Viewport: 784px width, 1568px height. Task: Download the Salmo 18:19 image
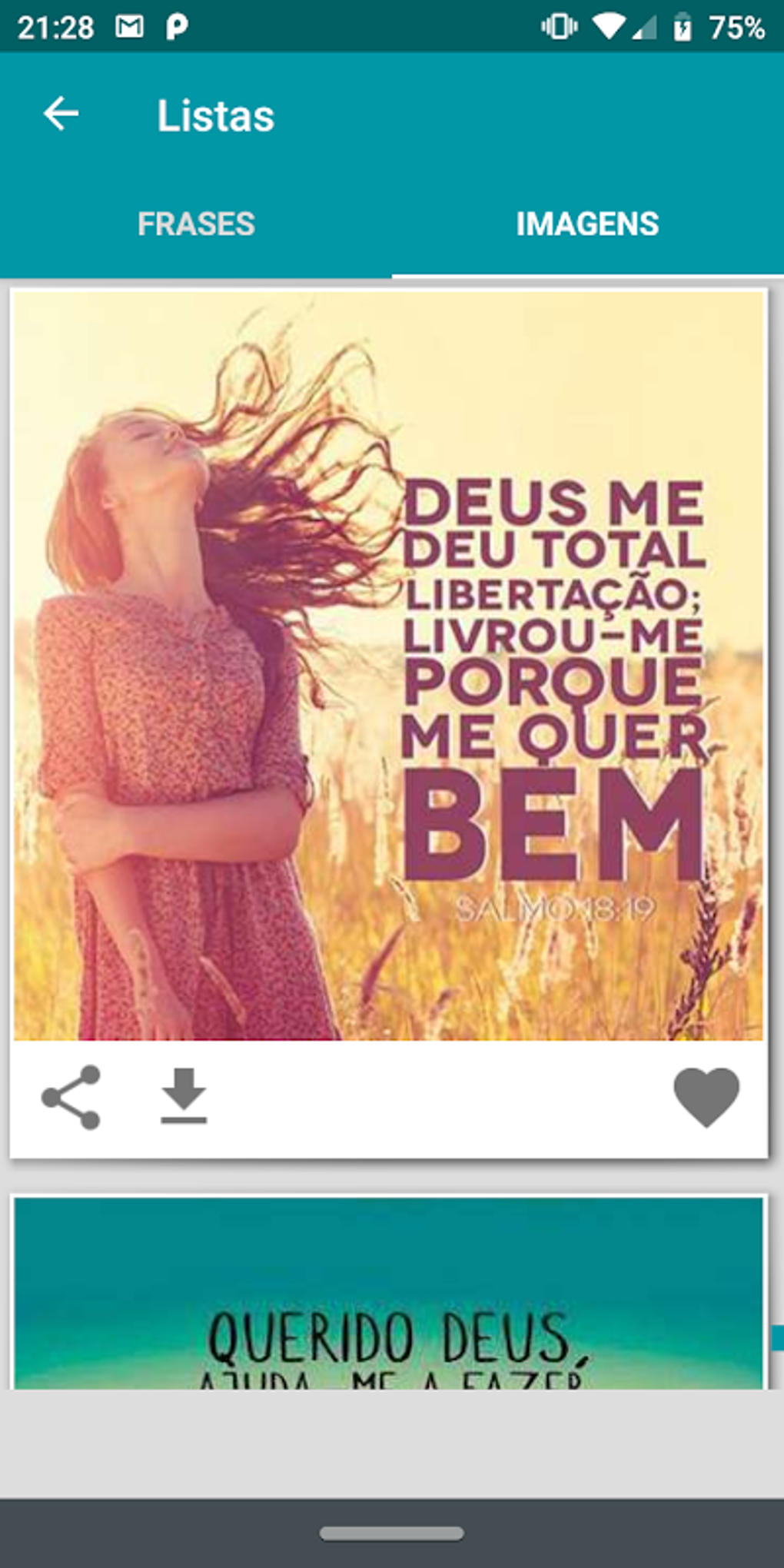(184, 1096)
